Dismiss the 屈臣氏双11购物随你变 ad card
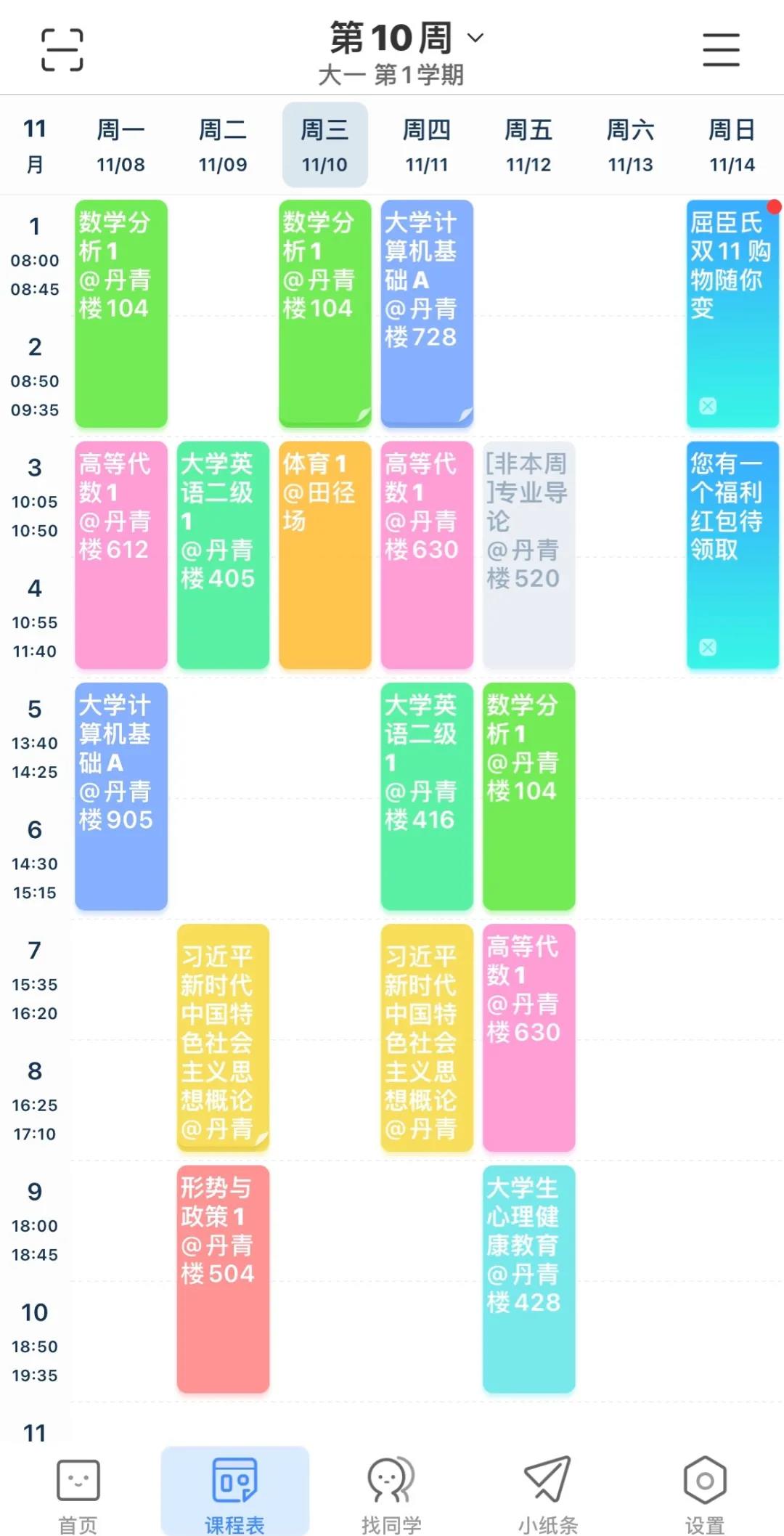Screen dimensions: 784x1536 (x=708, y=406)
